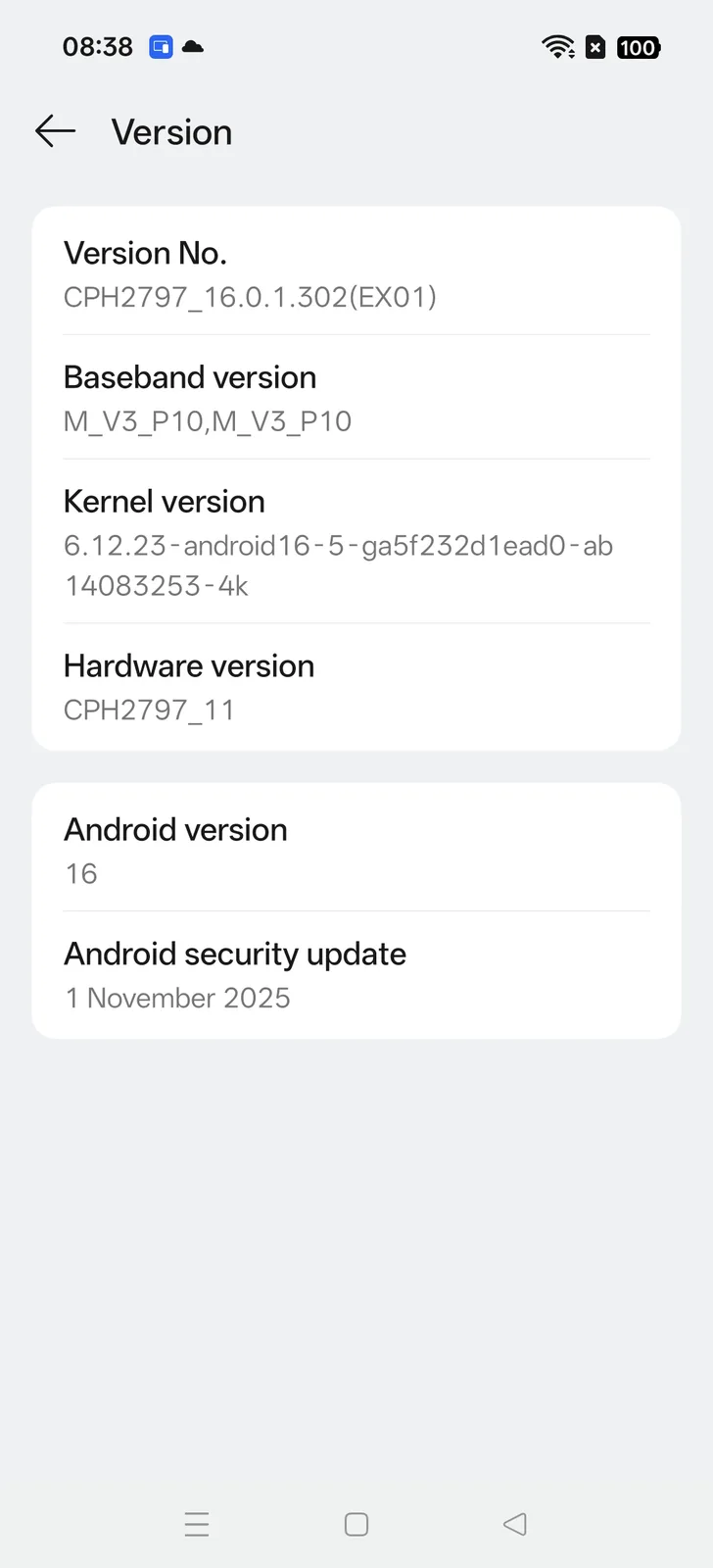The height and width of the screenshot is (1568, 713).
Task: Go back from the Version page
Action: (x=55, y=131)
